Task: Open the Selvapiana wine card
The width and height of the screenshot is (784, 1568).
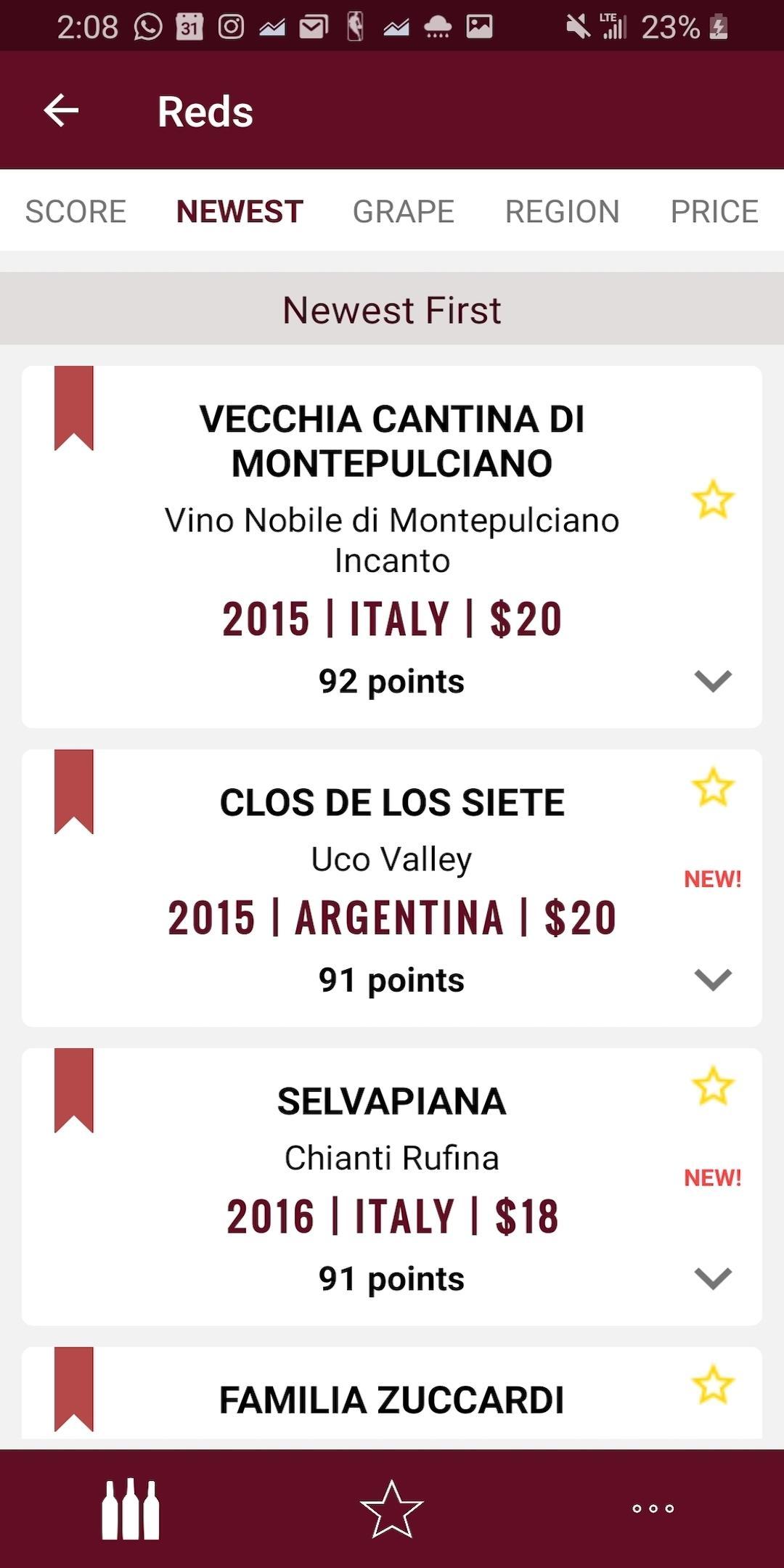Action: [x=392, y=1187]
